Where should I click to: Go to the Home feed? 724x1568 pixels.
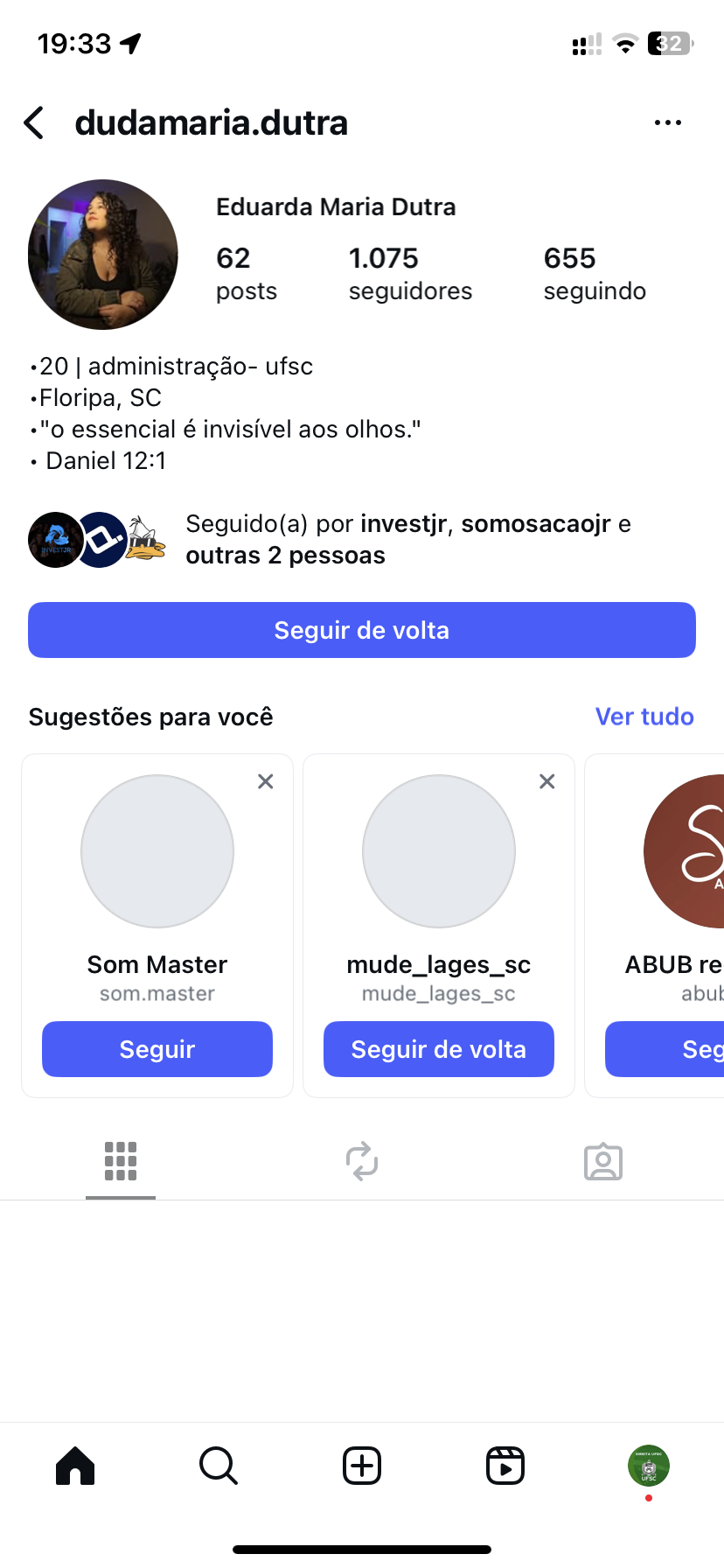coord(75,1466)
